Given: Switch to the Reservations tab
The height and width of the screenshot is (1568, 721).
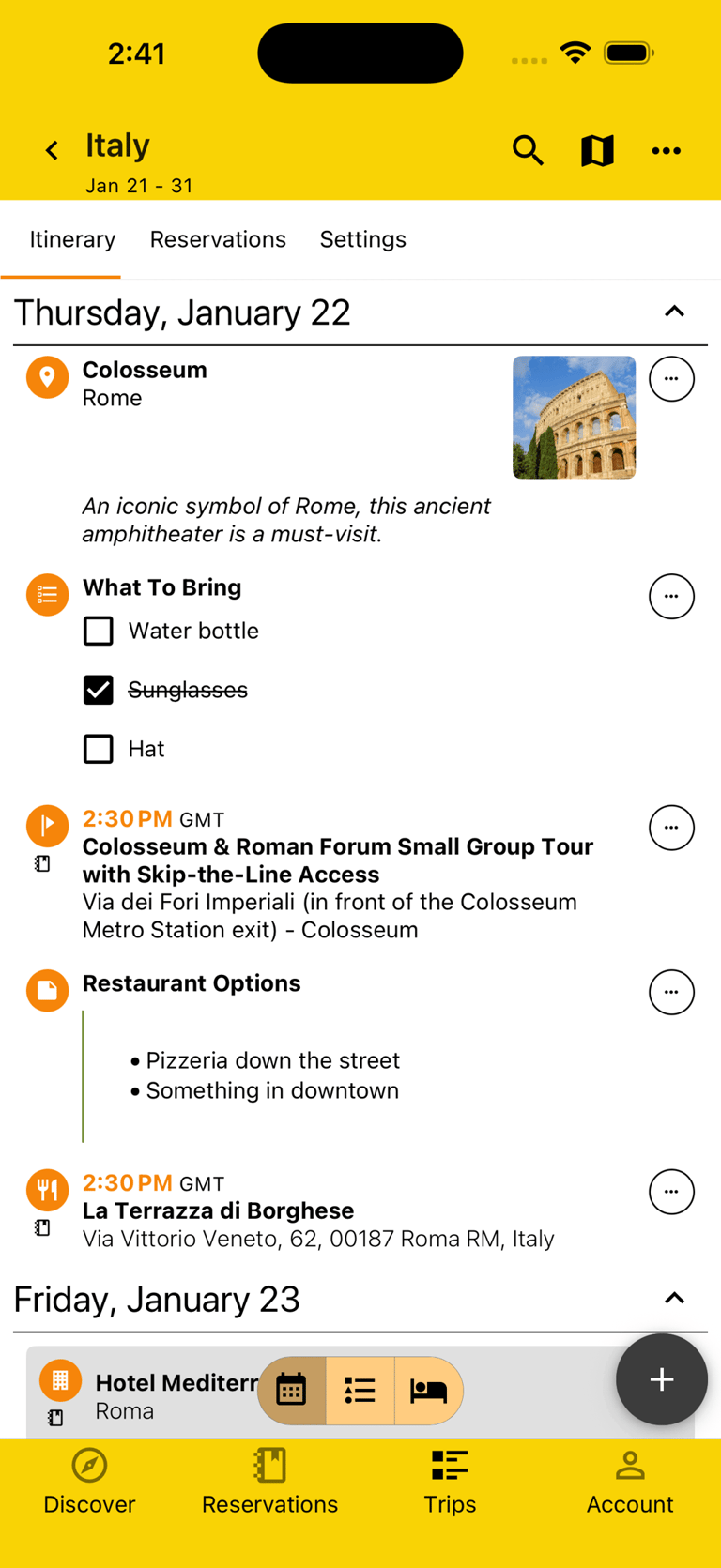Looking at the screenshot, I should click(x=218, y=239).
